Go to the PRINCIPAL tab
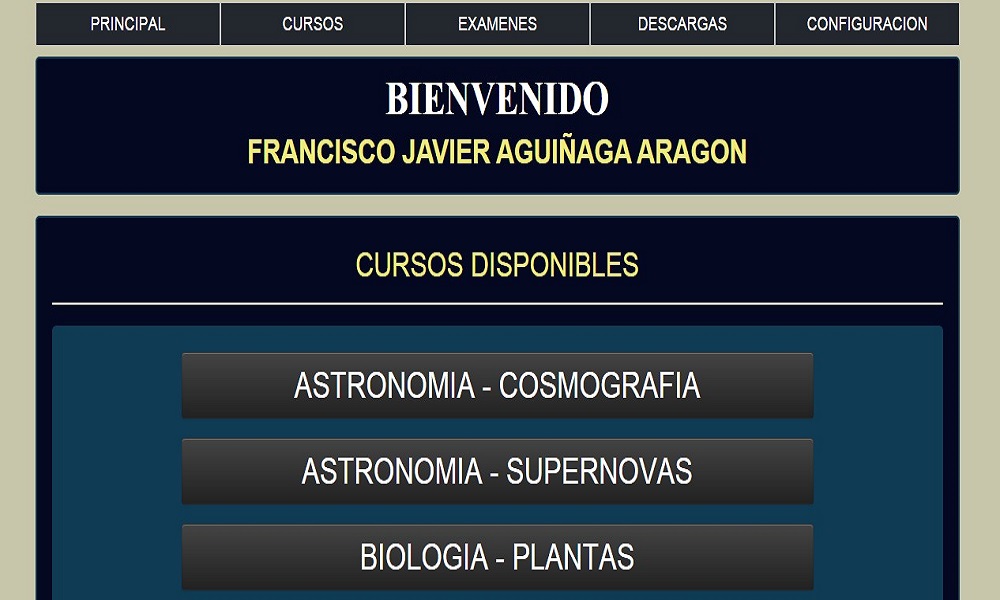This screenshot has height=600, width=1000. pyautogui.click(x=128, y=24)
